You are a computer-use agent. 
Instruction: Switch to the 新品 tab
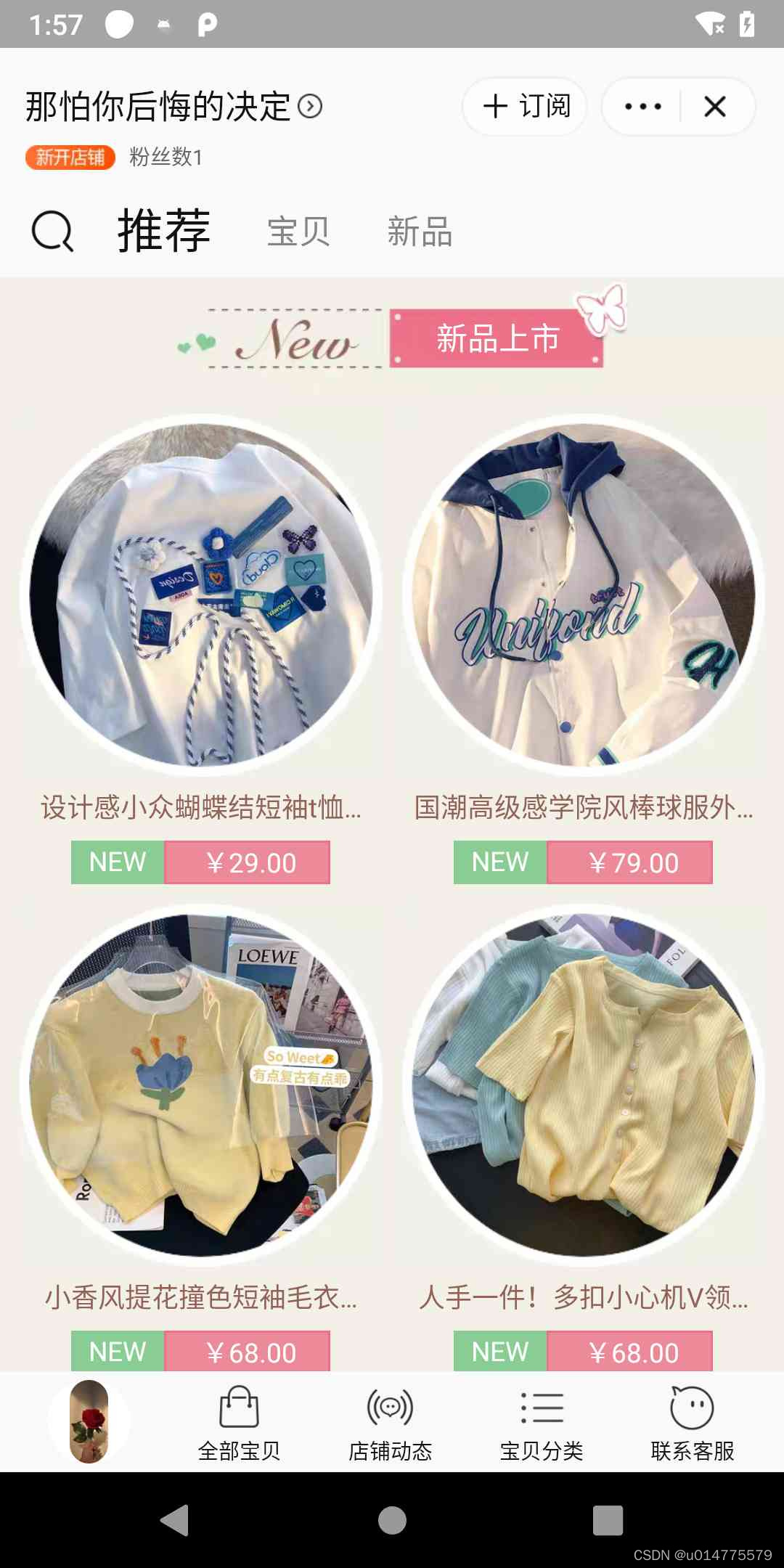coord(420,232)
